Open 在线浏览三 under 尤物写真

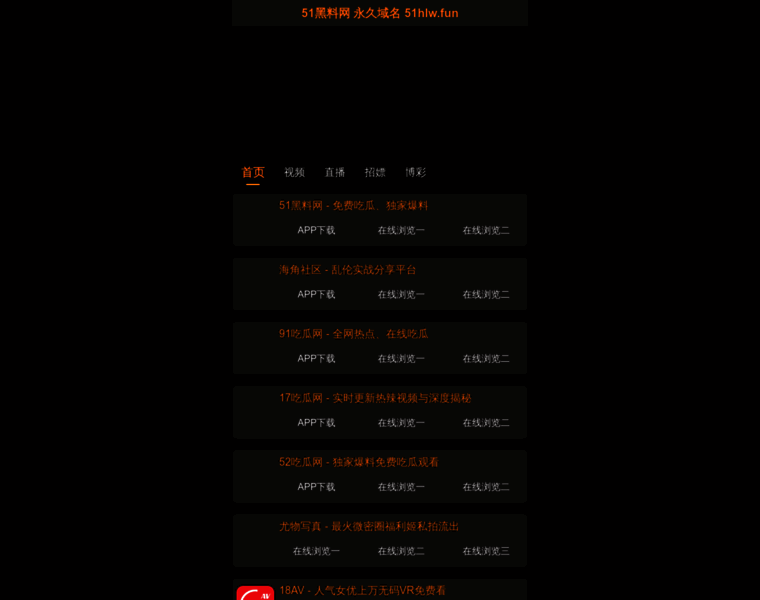coord(486,550)
